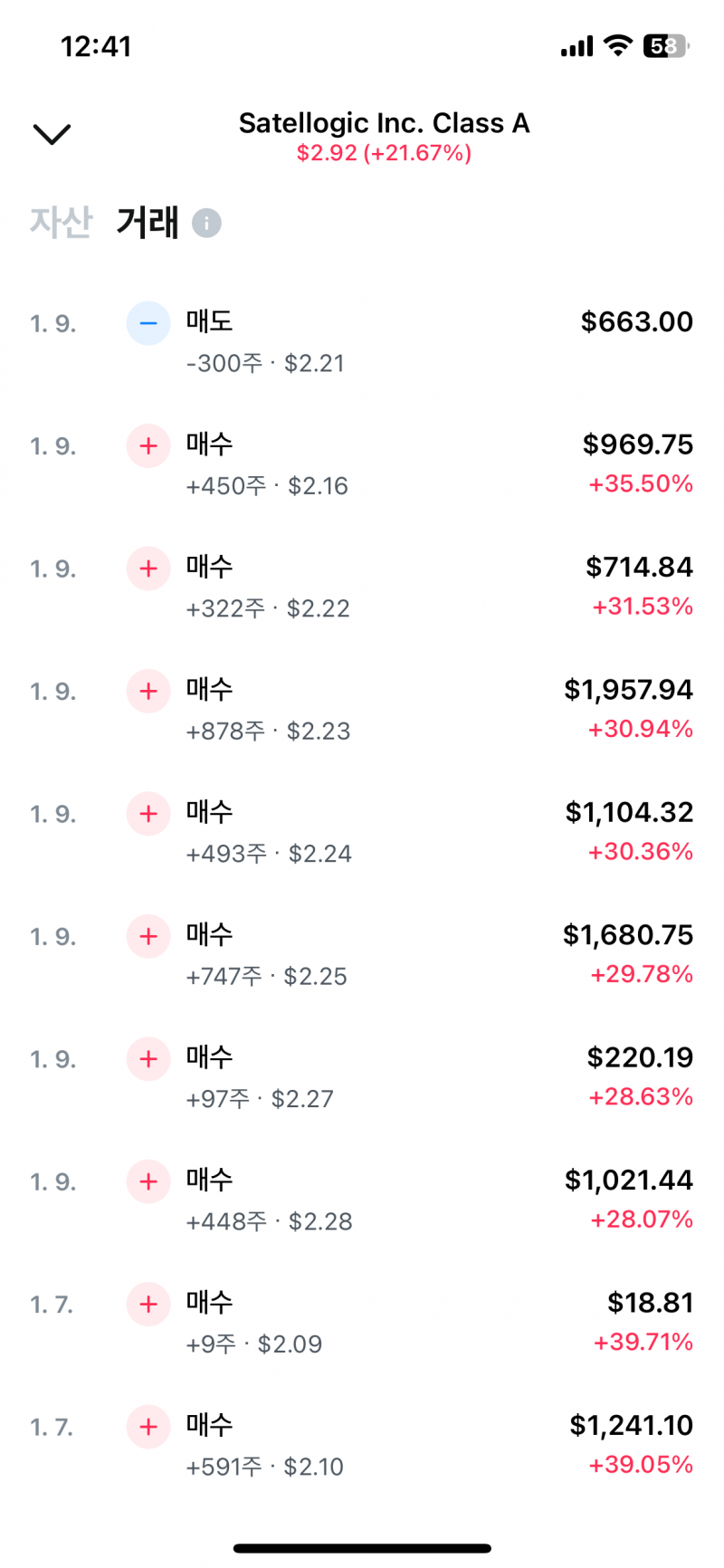This screenshot has height=1568, width=724.
Task: Collapse the Satellogic stock detail sheet
Action: [x=52, y=134]
